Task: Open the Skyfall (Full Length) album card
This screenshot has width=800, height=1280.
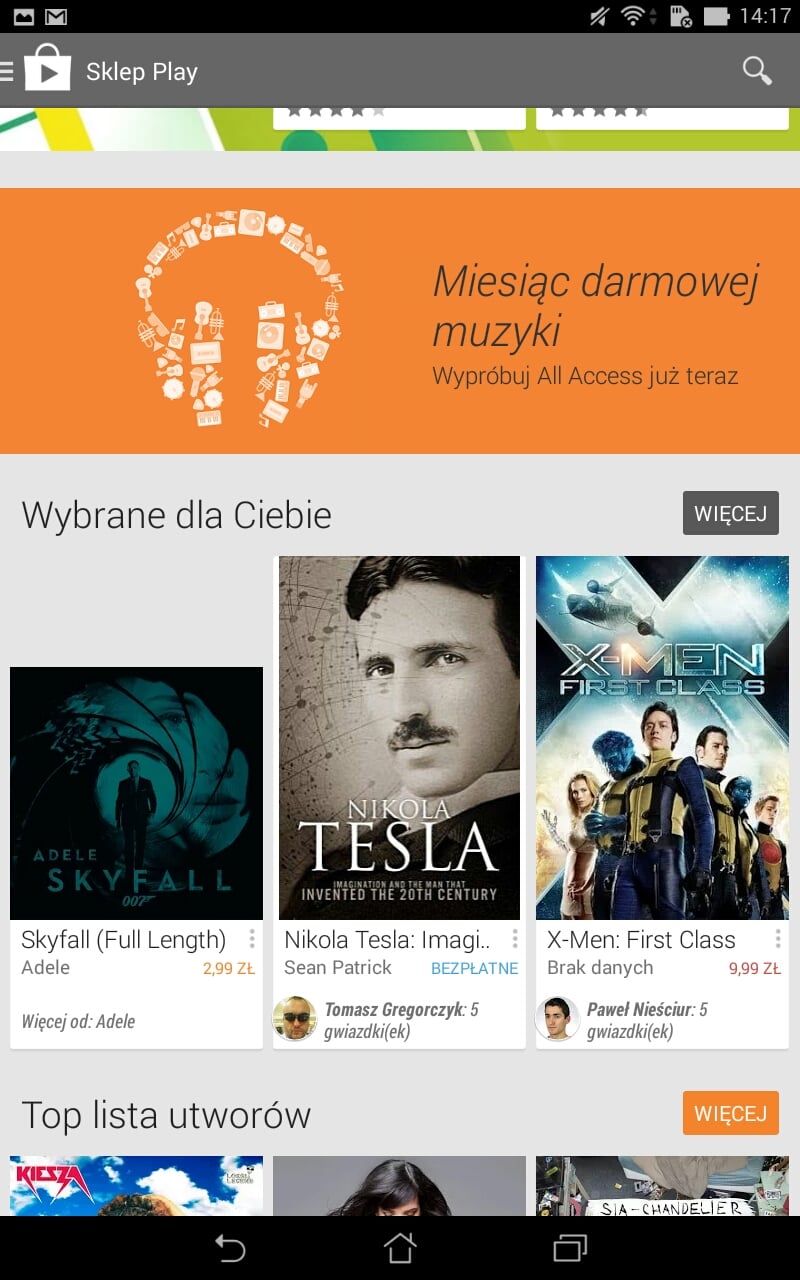Action: pyautogui.click(x=136, y=857)
